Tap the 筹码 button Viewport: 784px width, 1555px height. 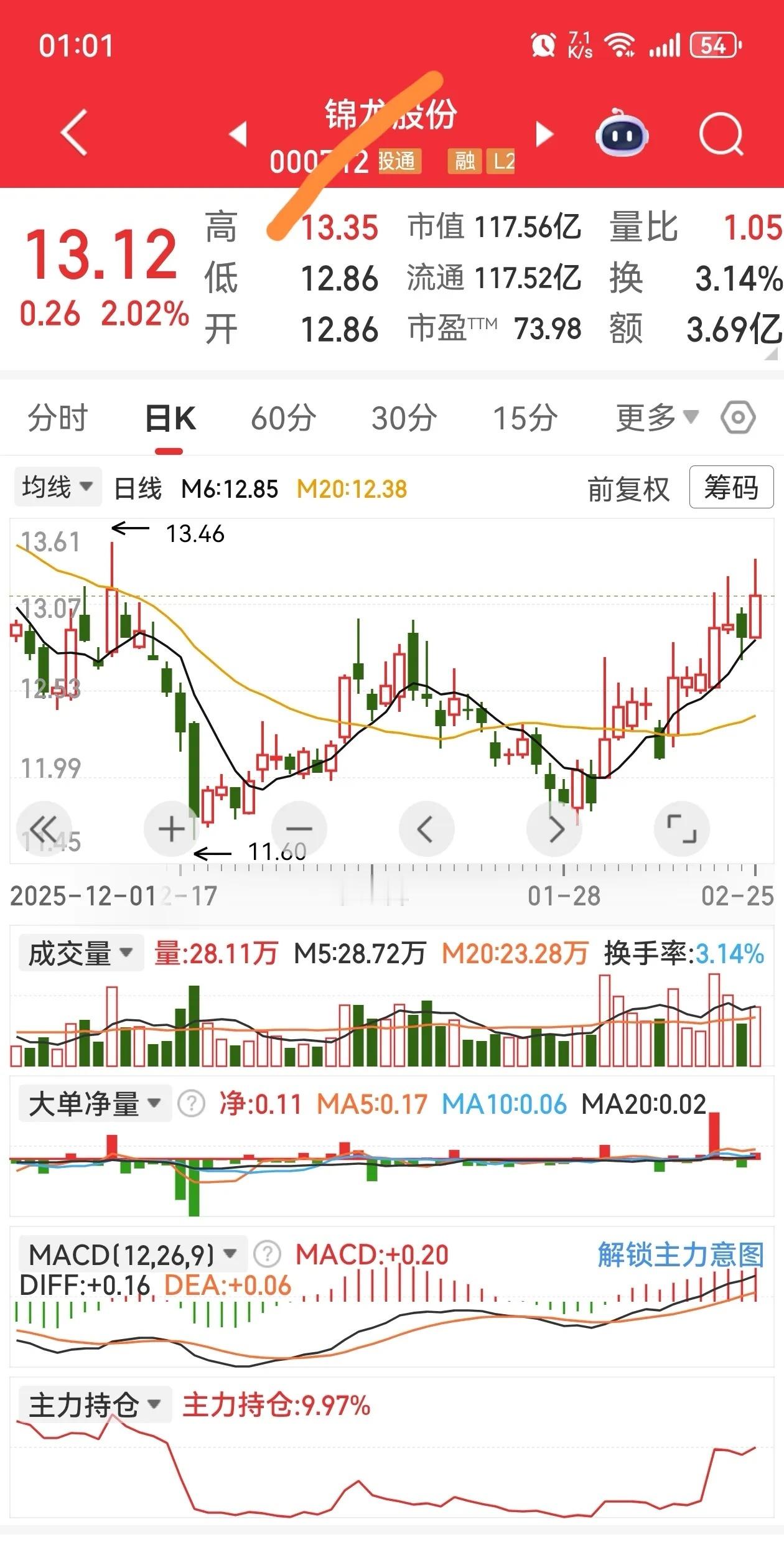(x=731, y=487)
